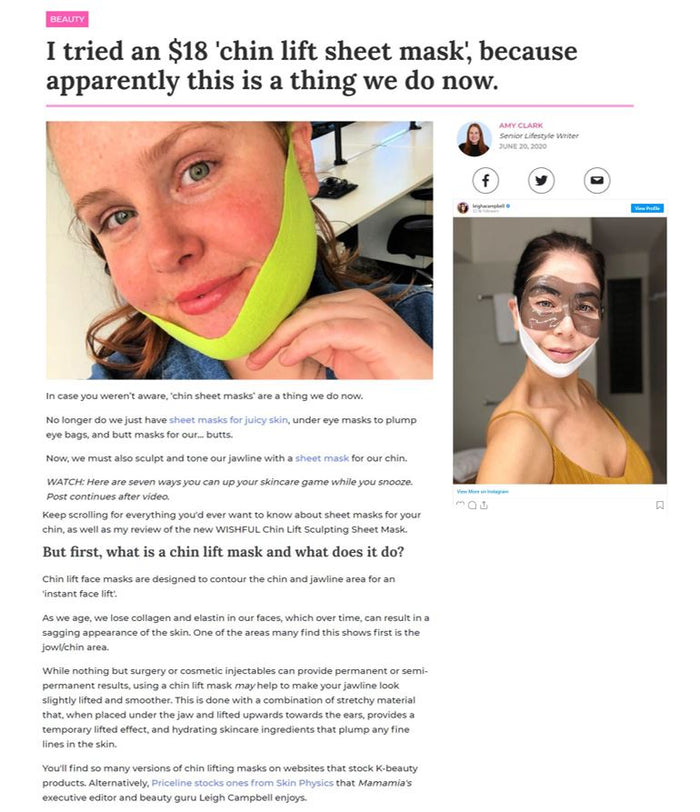This screenshot has width=700, height=812.
Task: Open View More on Instagram link
Action: pyautogui.click(x=483, y=491)
